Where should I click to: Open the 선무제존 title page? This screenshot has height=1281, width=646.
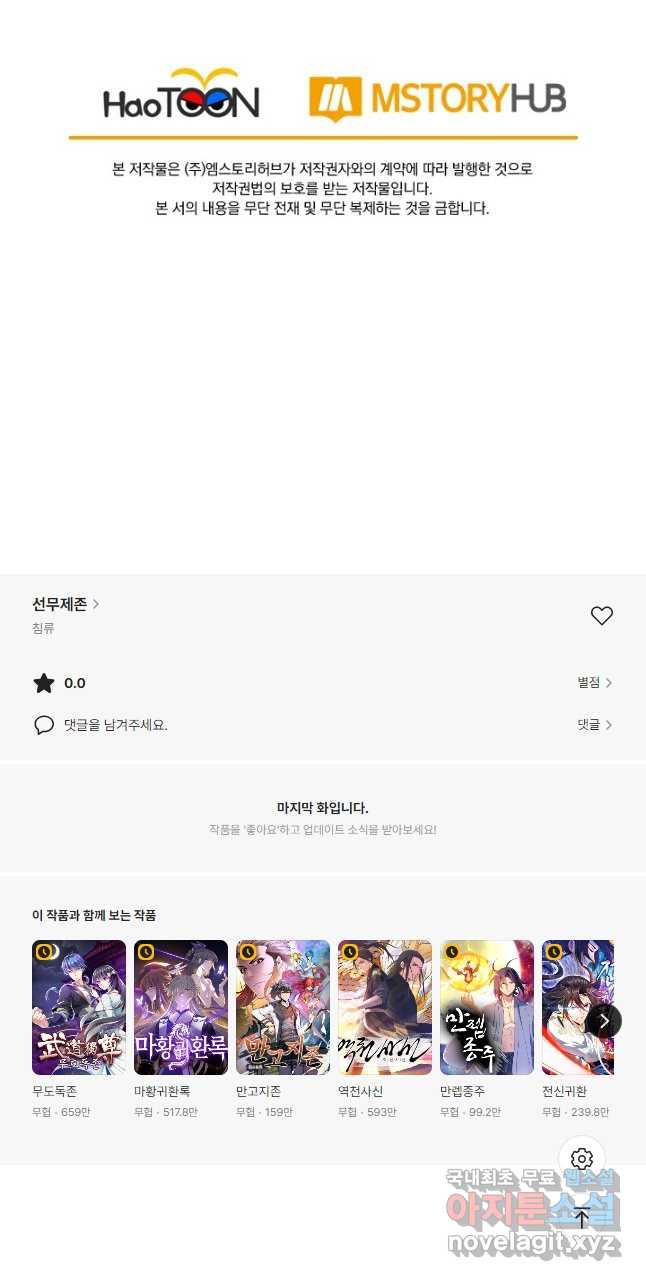pyautogui.click(x=65, y=604)
